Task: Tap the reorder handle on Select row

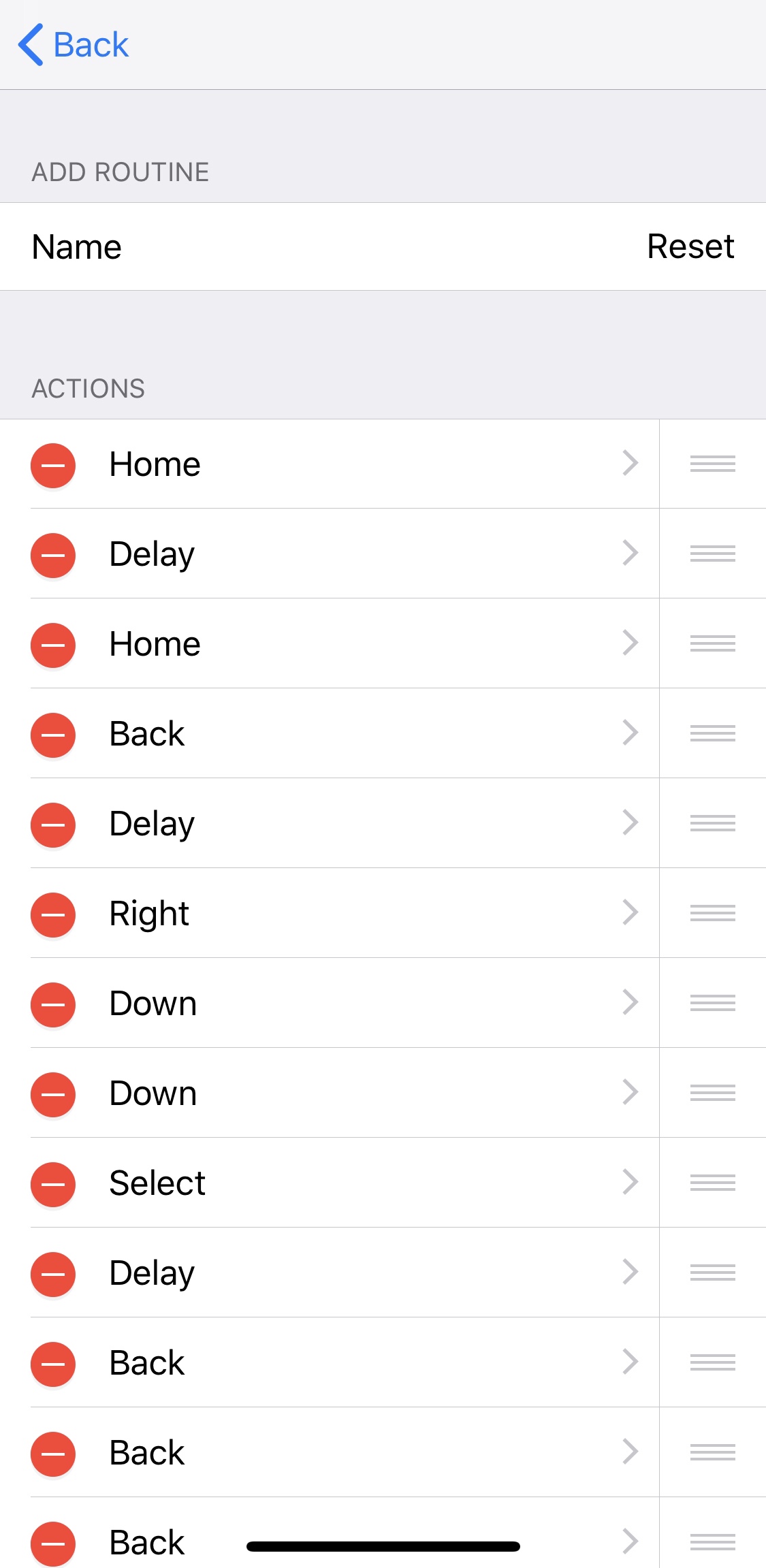Action: point(712,1183)
